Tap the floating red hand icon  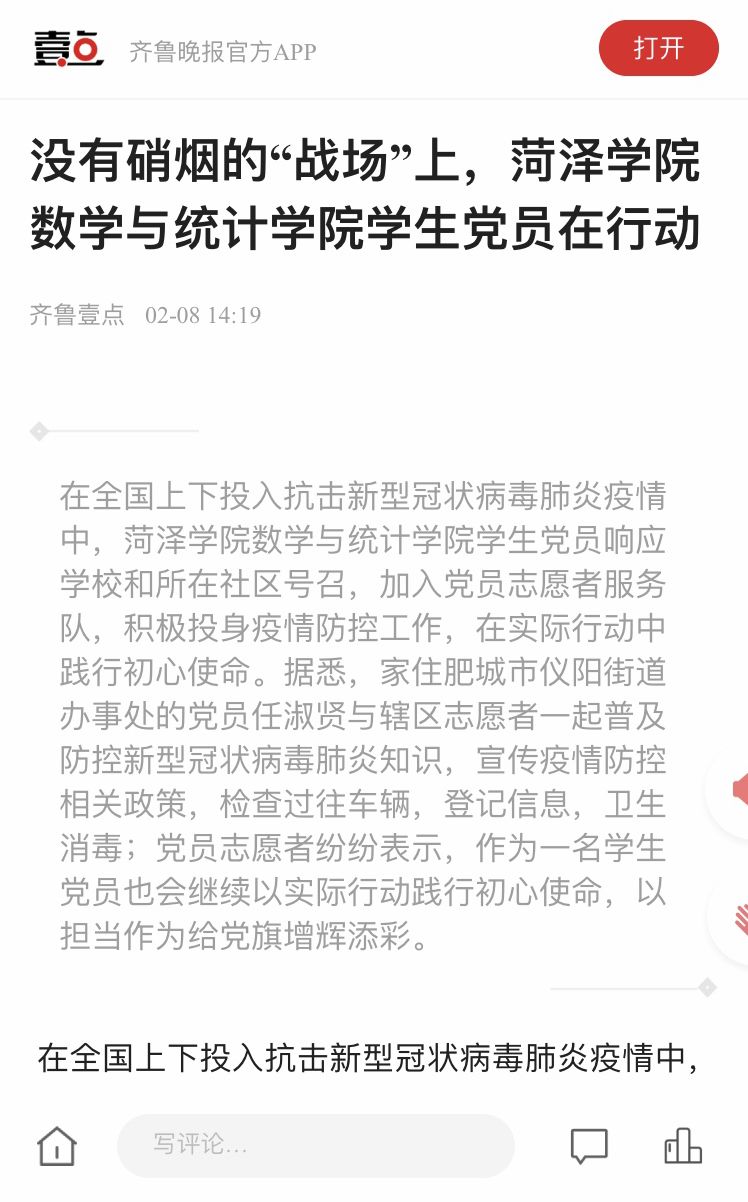tap(738, 918)
